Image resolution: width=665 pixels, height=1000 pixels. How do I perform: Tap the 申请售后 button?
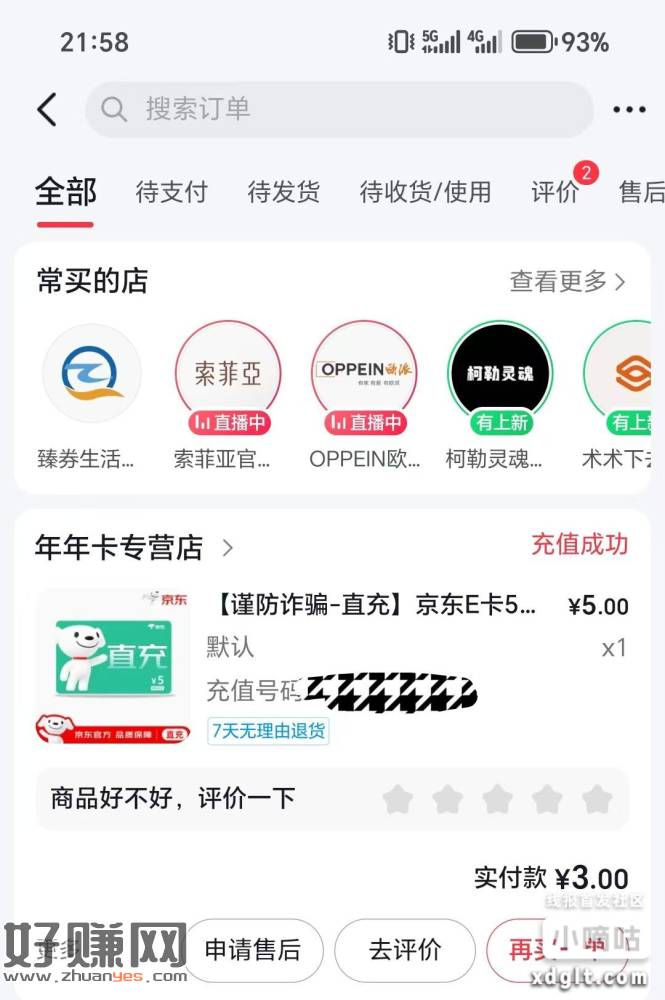[252, 950]
